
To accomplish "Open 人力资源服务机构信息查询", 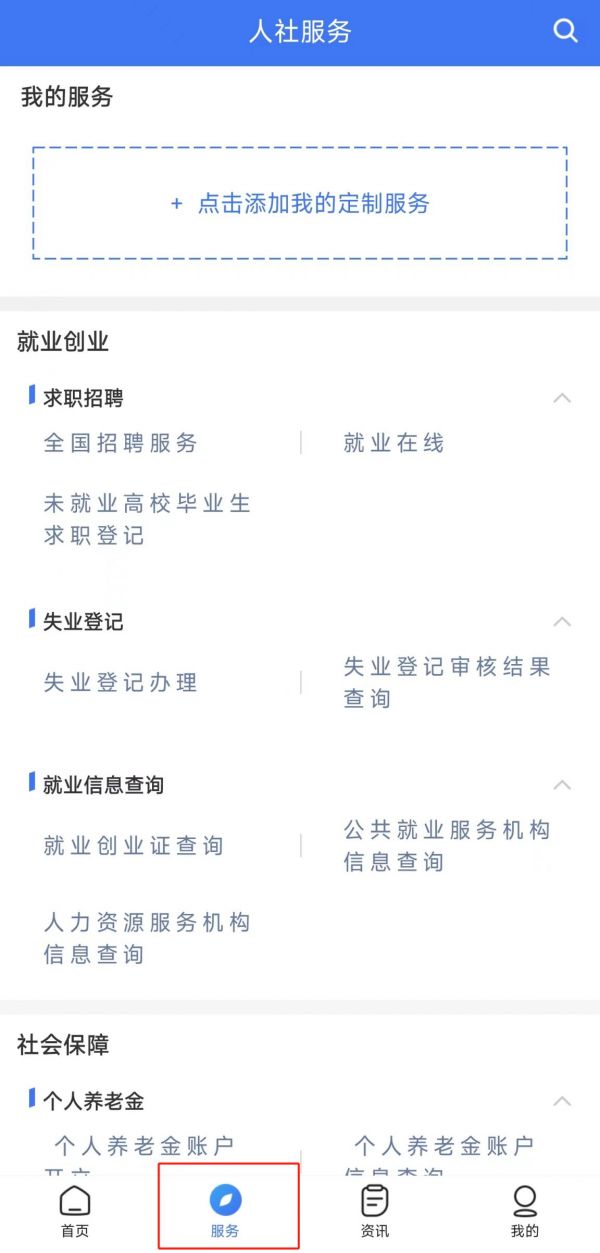I will pos(147,938).
